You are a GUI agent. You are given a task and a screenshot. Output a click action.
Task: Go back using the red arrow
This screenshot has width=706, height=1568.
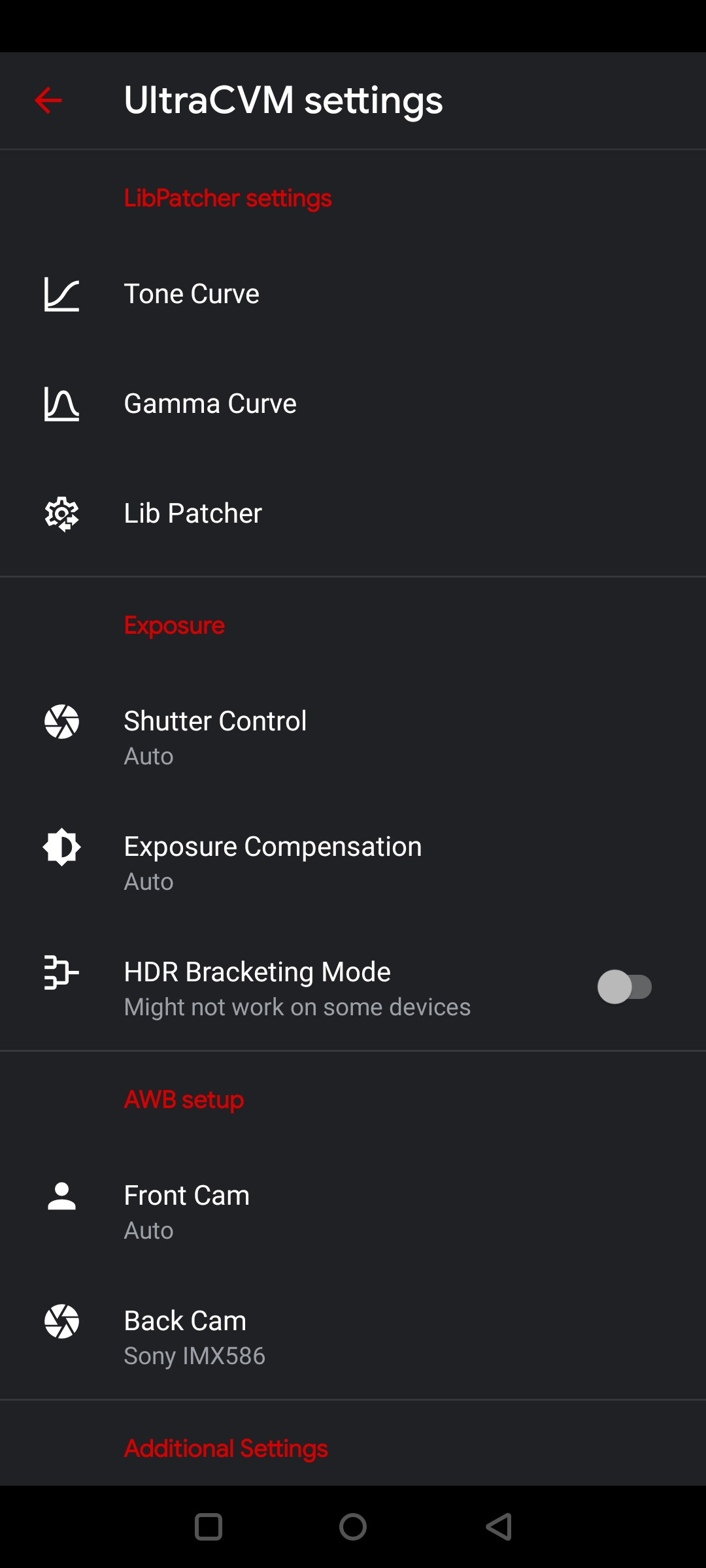48,101
